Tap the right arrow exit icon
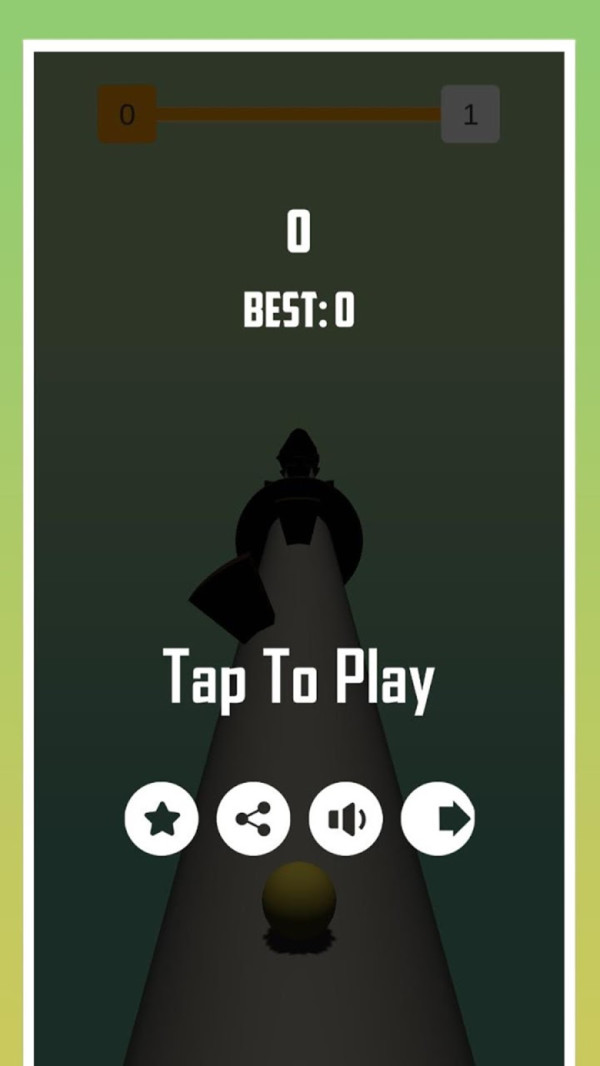Screen dimensions: 600x1066 click(x=438, y=819)
